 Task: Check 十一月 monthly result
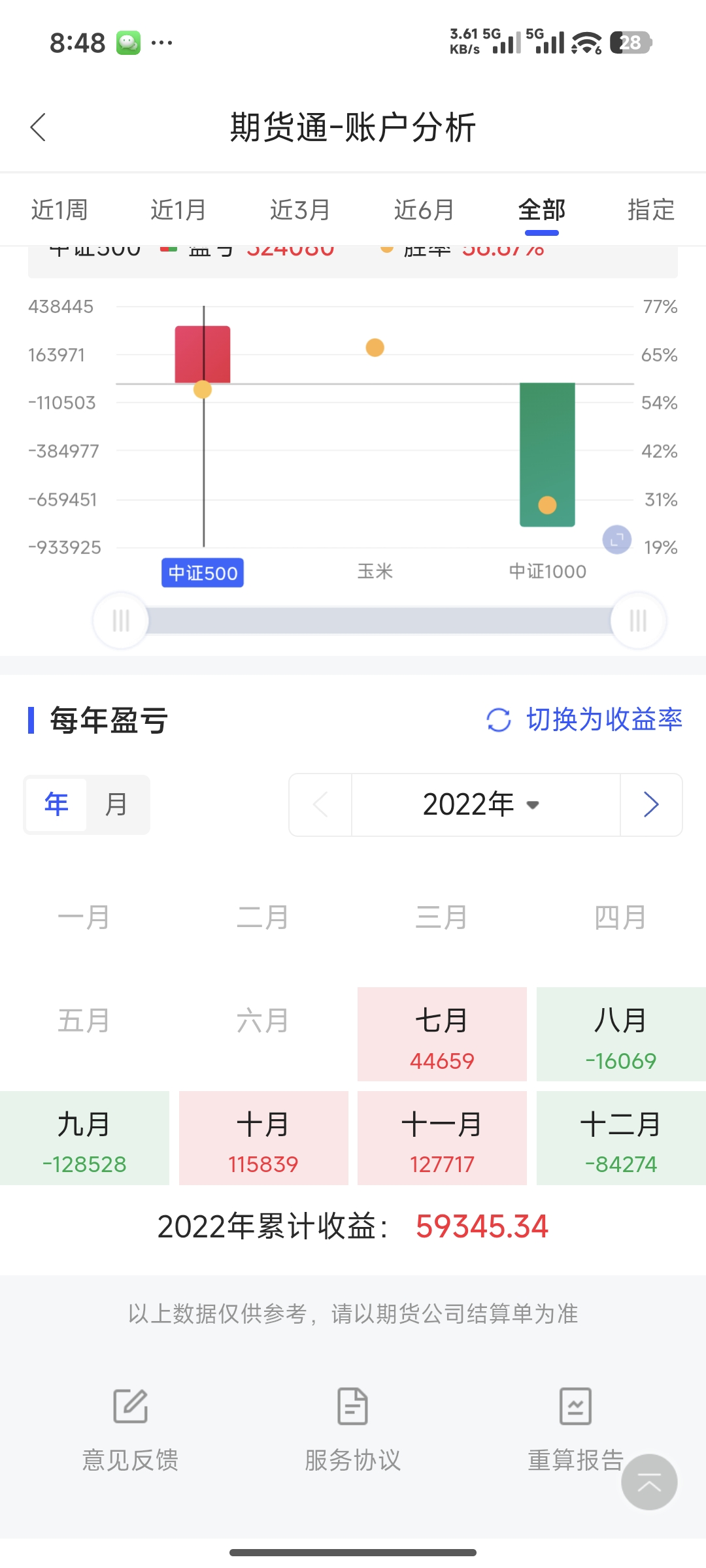[442, 1138]
